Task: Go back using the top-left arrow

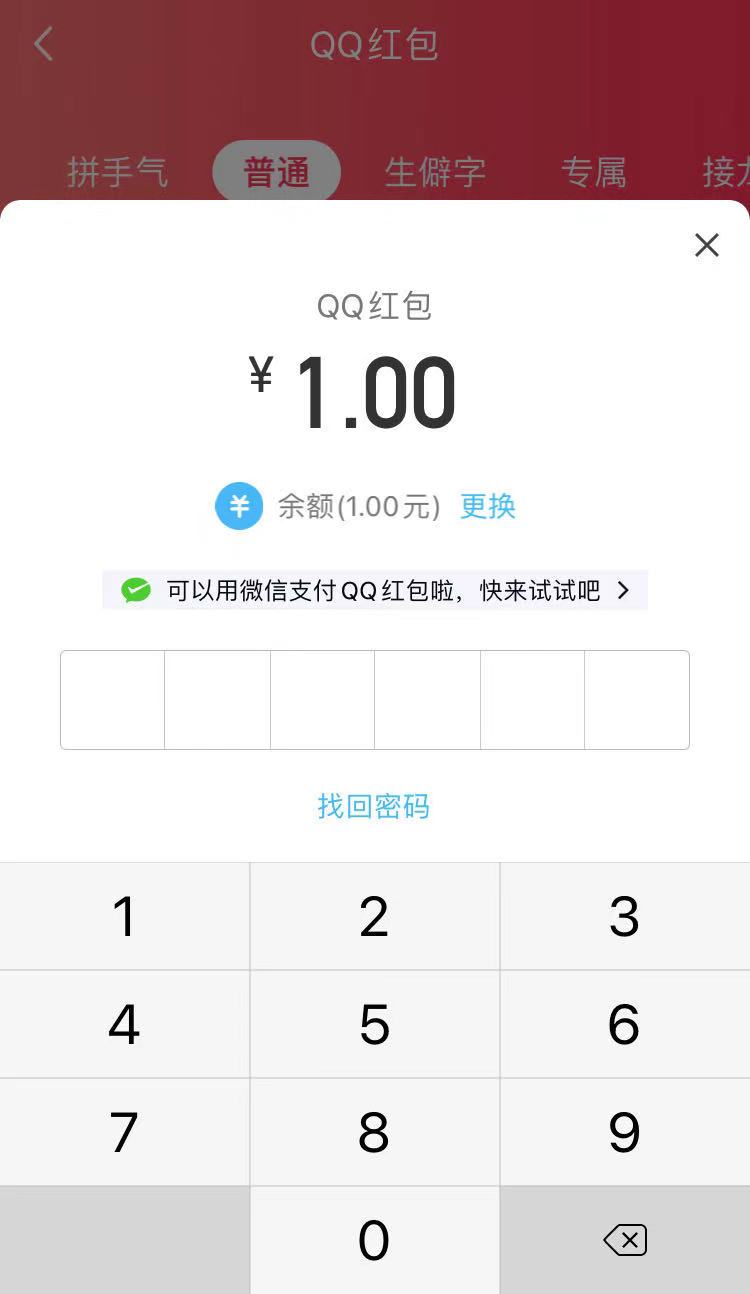Action: 43,45
